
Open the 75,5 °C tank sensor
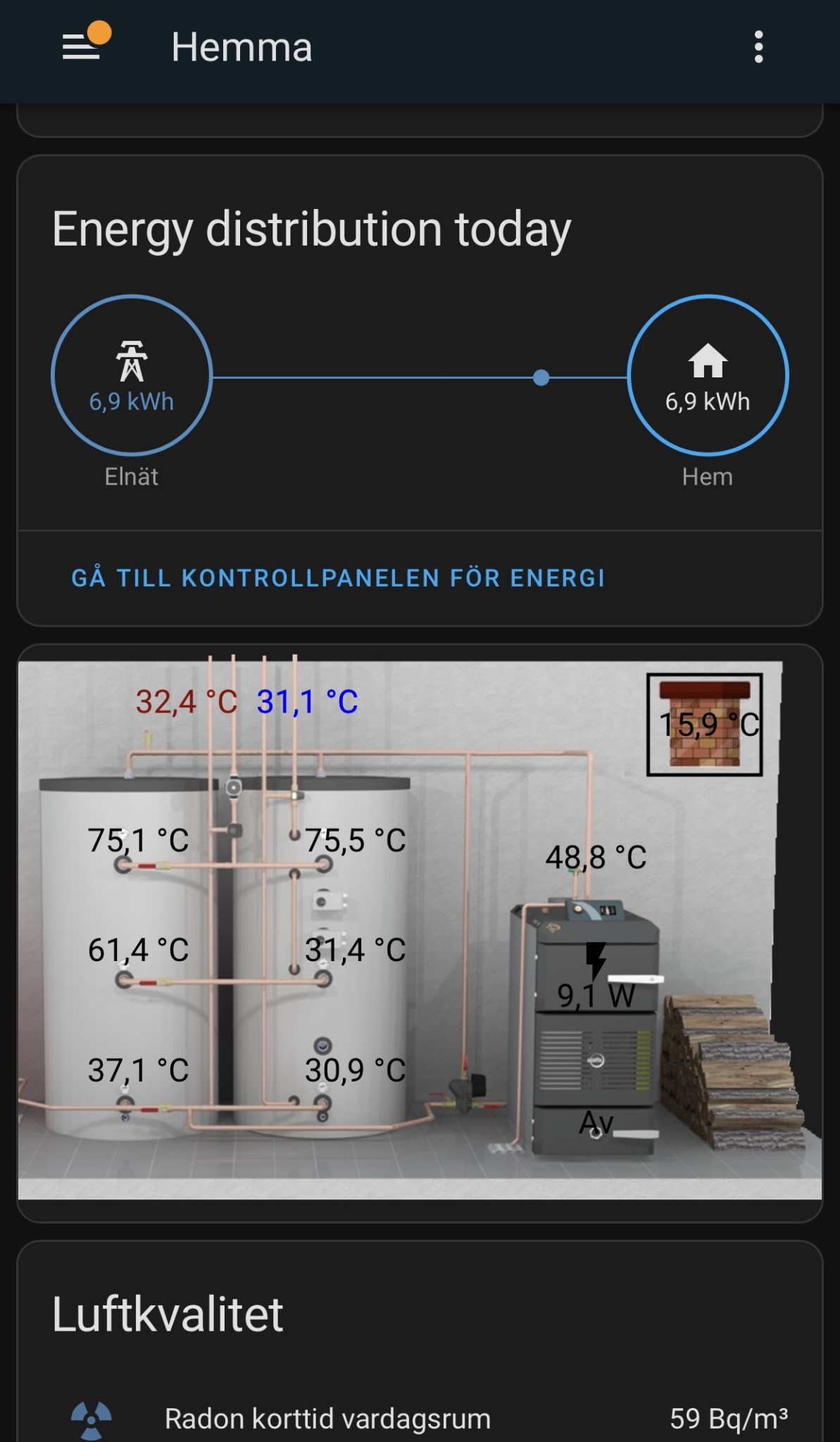[x=355, y=840]
